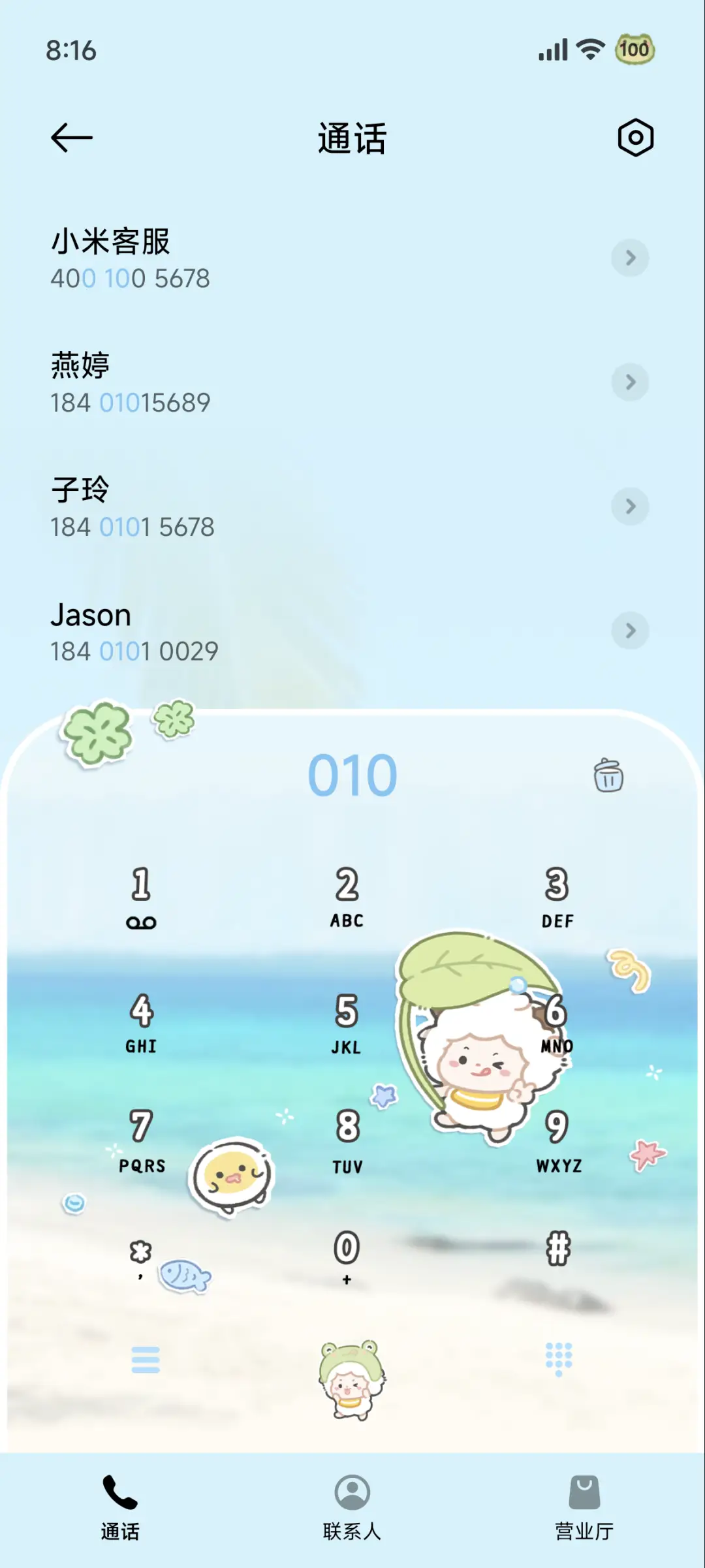Expand details for 燕婷 call record
The width and height of the screenshot is (705, 1568).
630,383
